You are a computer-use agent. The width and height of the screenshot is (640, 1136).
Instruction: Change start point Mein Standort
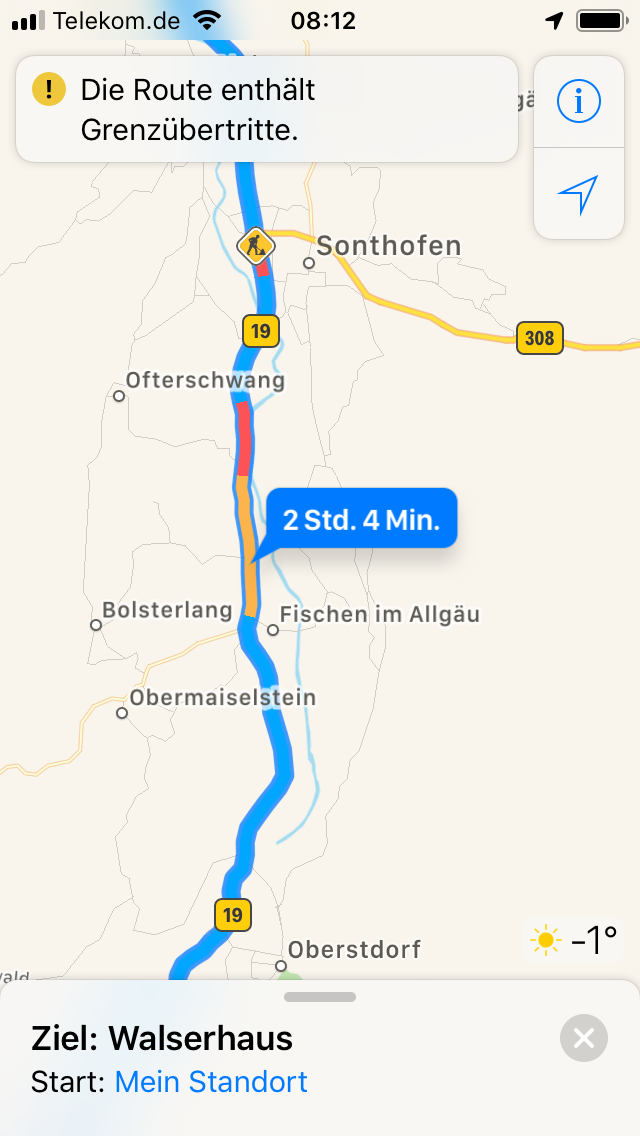(211, 1082)
